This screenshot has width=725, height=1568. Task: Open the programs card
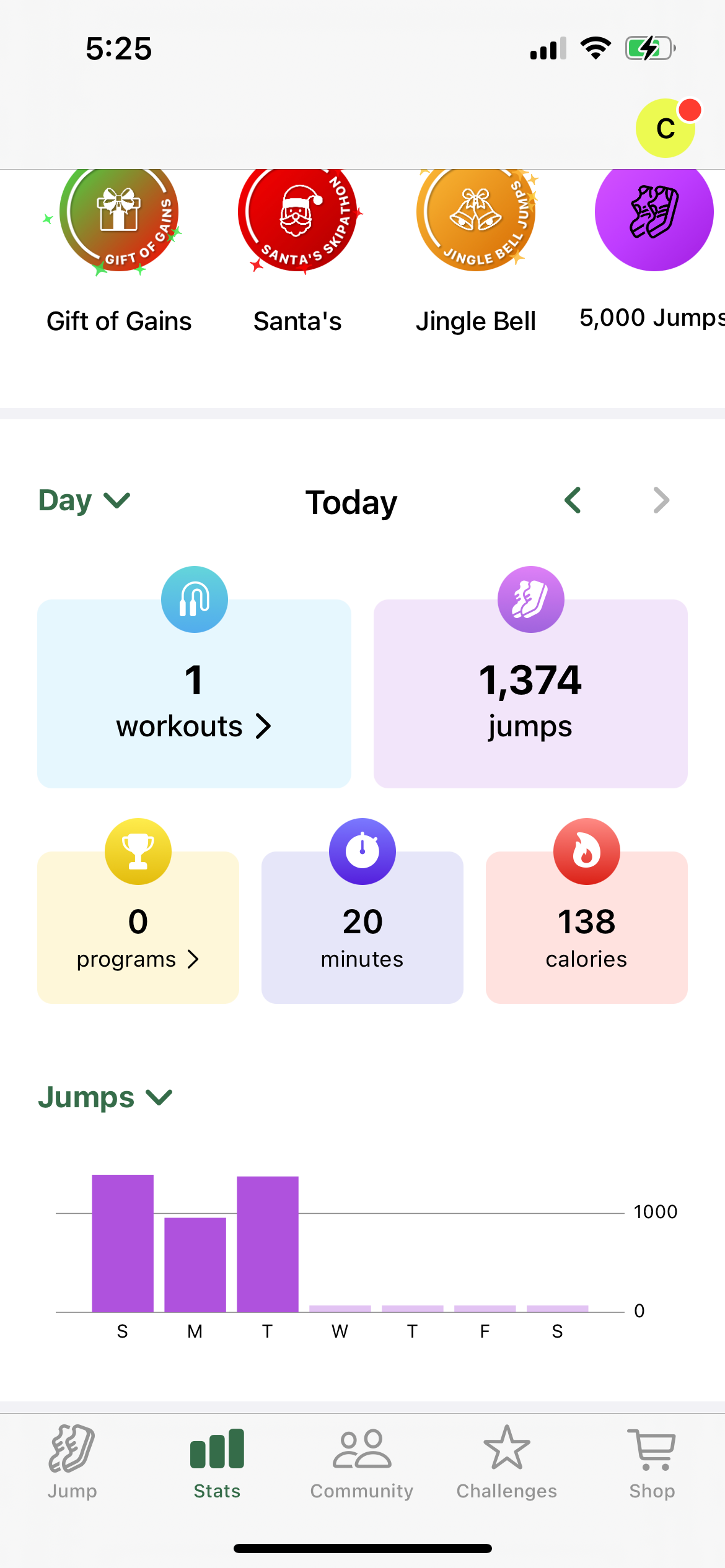pyautogui.click(x=138, y=927)
